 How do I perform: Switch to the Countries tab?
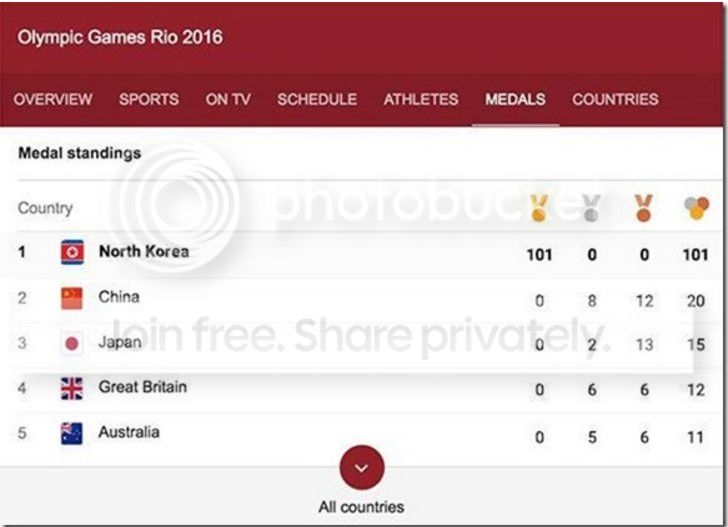[x=615, y=99]
